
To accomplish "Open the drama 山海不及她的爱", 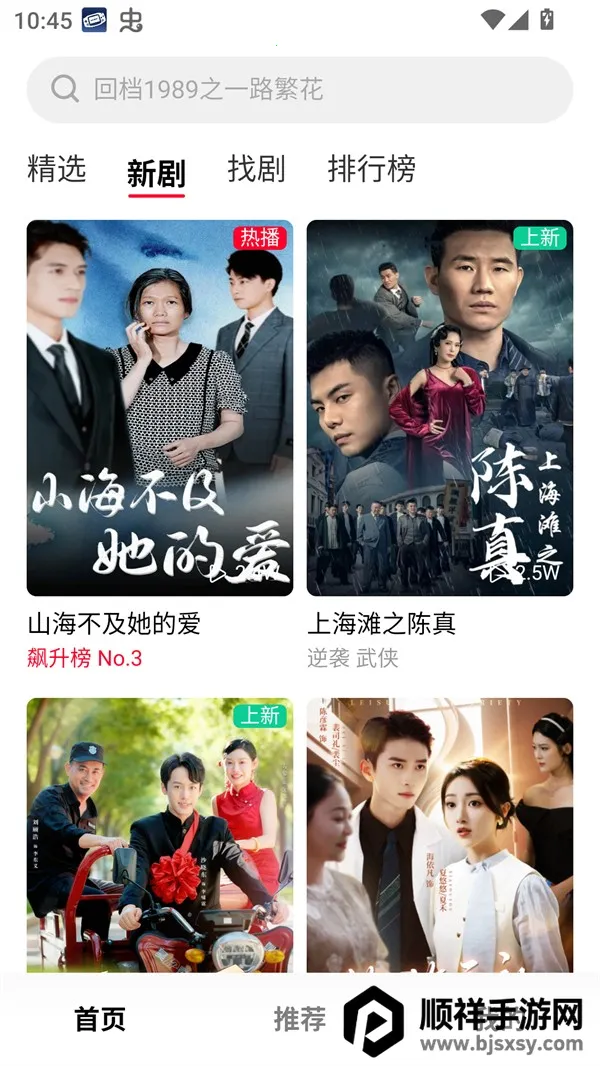I will pyautogui.click(x=160, y=408).
